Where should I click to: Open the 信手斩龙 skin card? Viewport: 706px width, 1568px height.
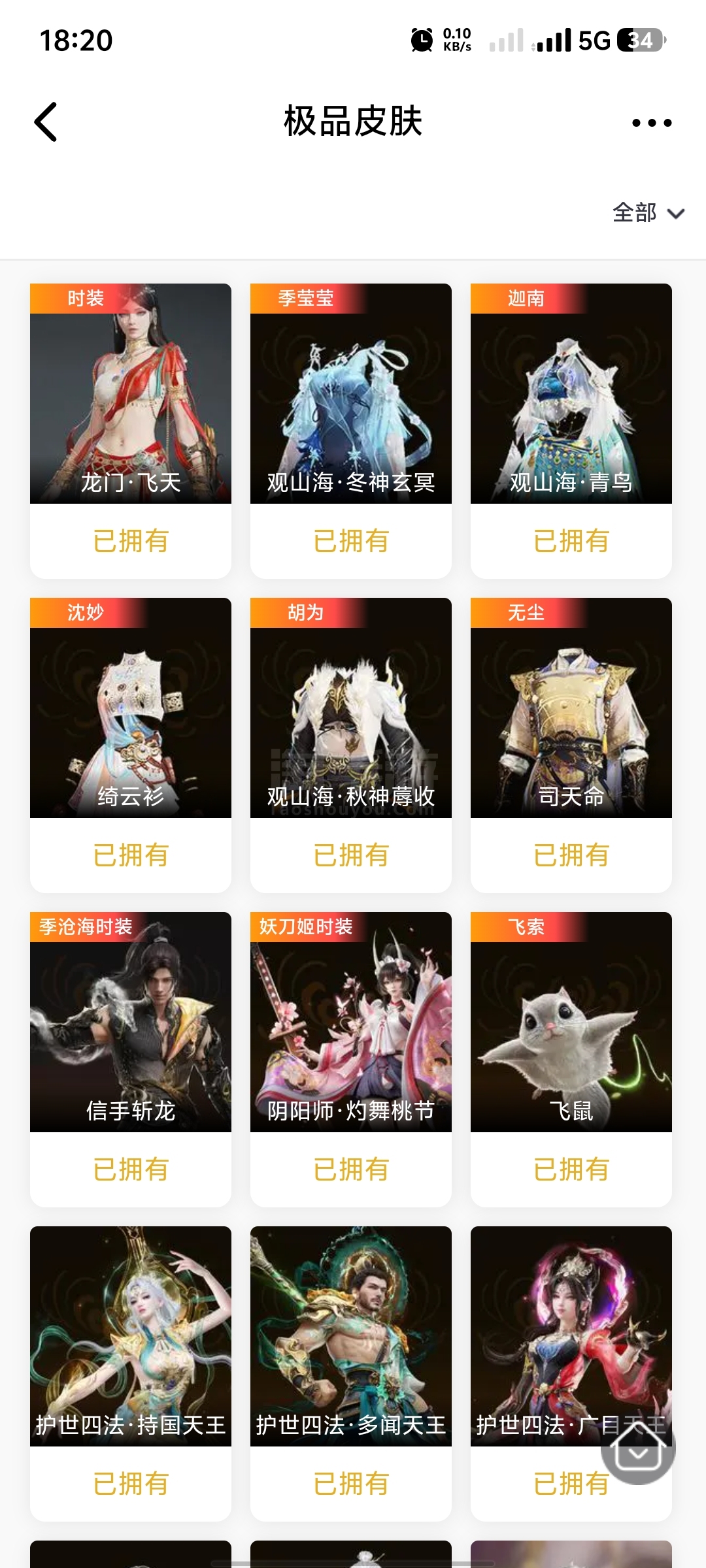pyautogui.click(x=131, y=1022)
